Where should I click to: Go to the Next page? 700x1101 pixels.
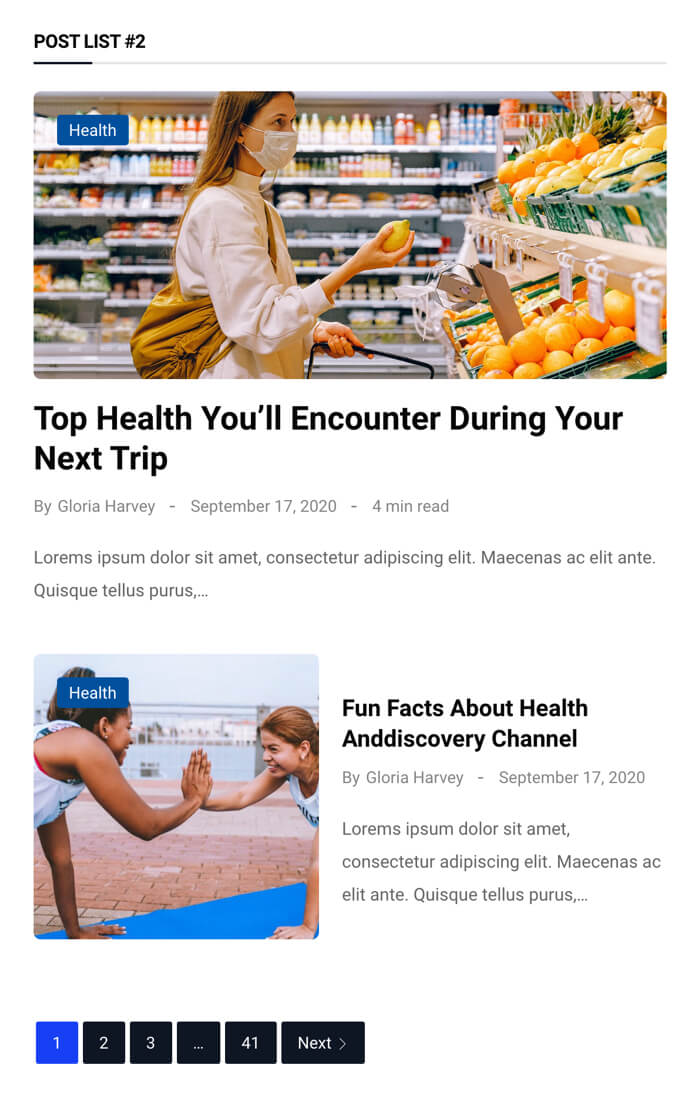[322, 1043]
